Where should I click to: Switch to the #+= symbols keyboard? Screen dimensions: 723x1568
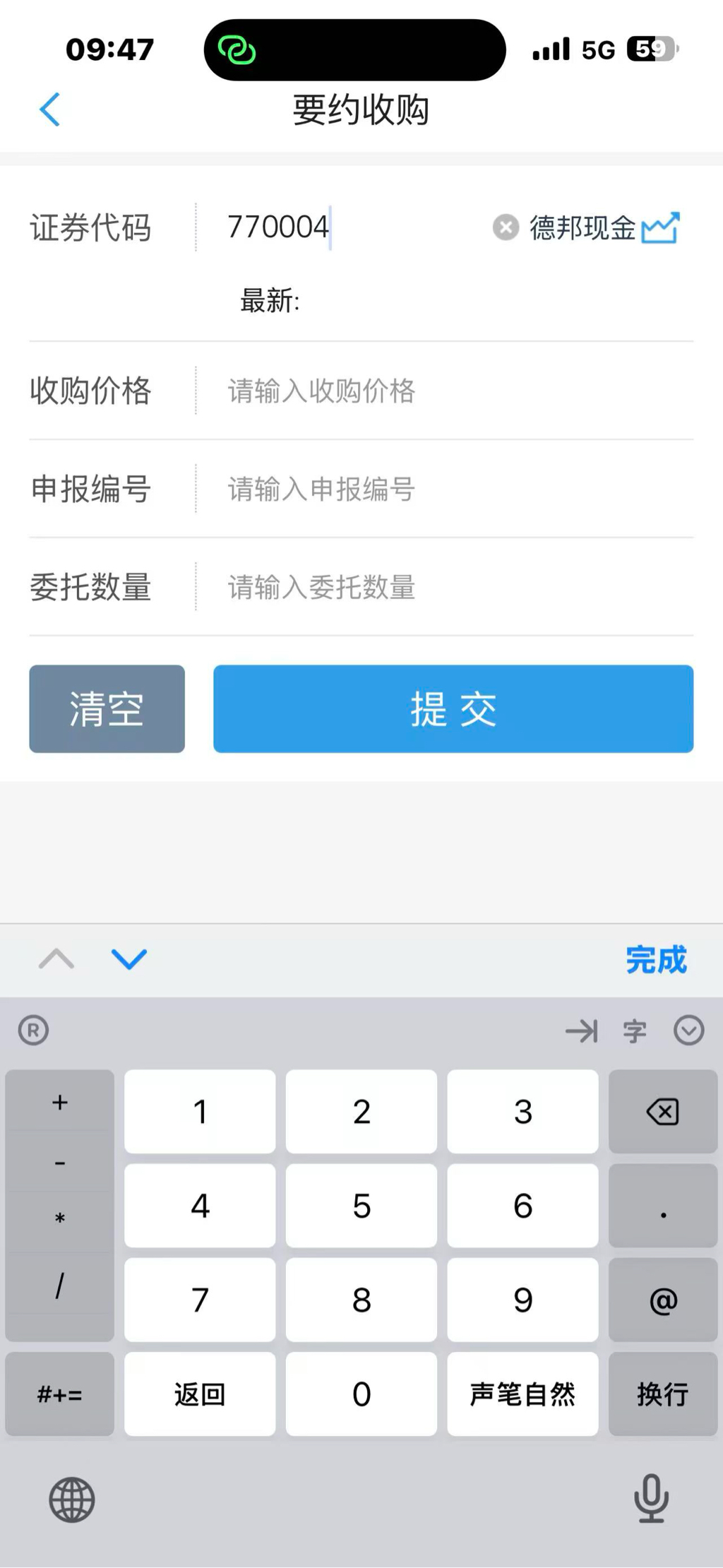[60, 1394]
